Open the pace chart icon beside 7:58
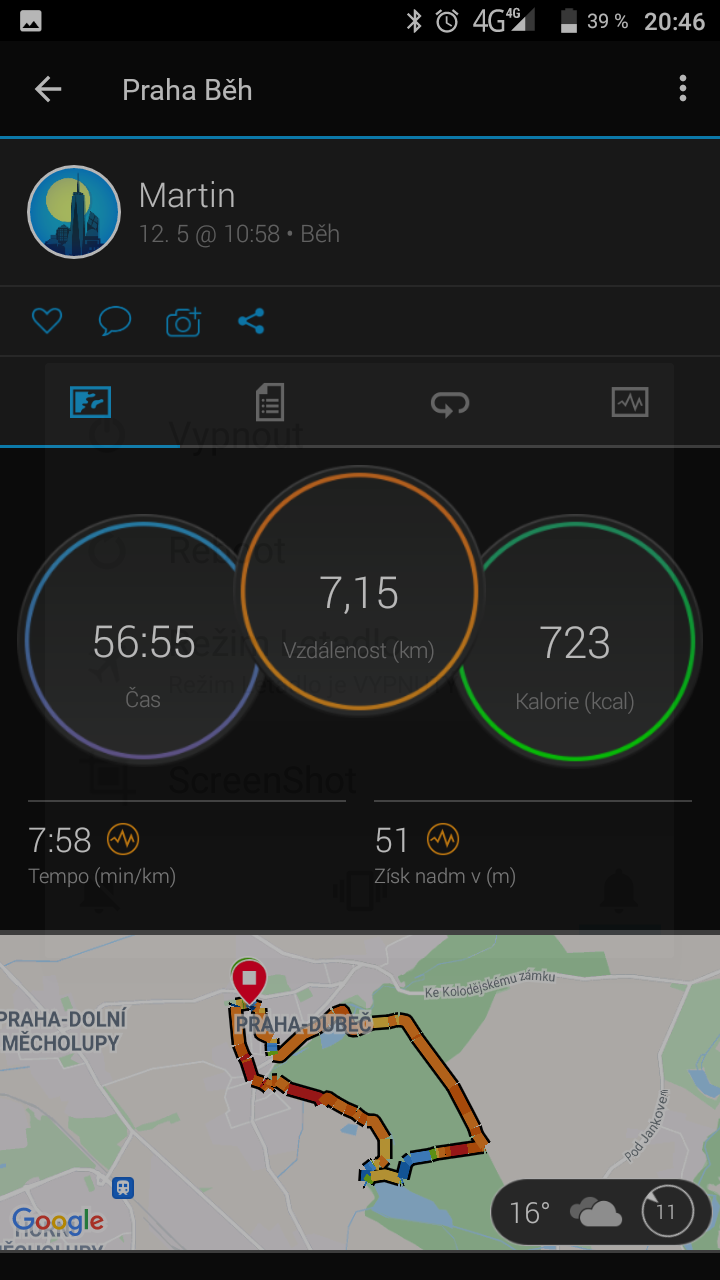720x1280 pixels. pyautogui.click(x=123, y=839)
